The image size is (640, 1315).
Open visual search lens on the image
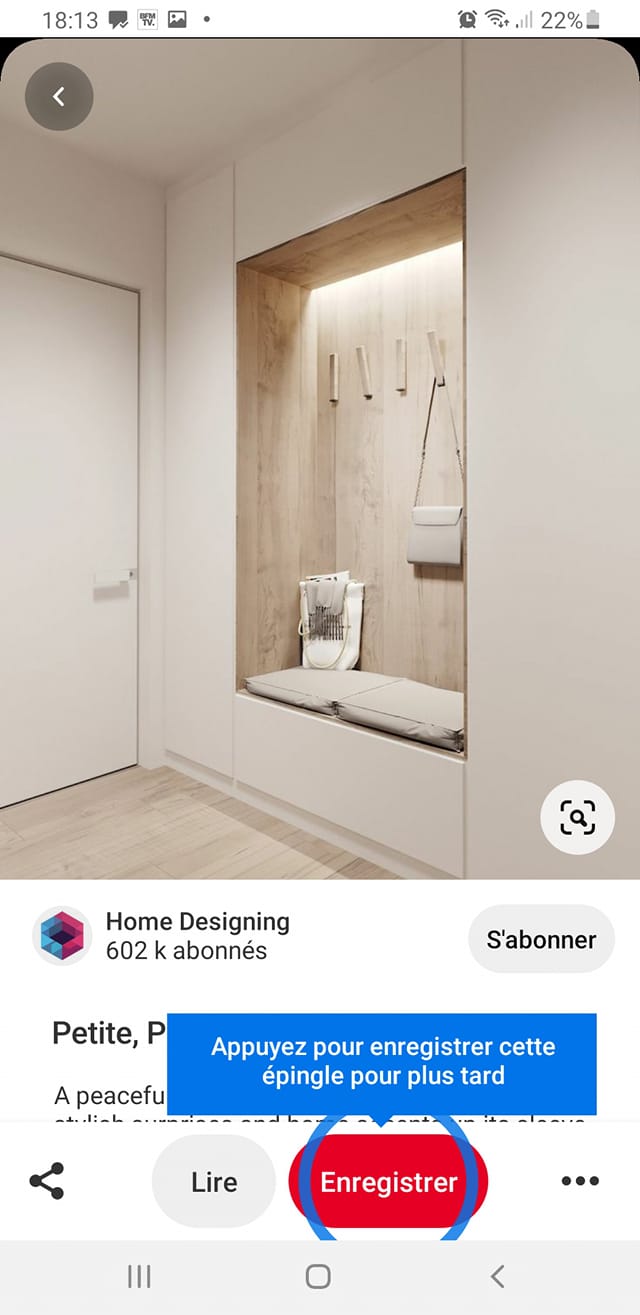[577, 817]
